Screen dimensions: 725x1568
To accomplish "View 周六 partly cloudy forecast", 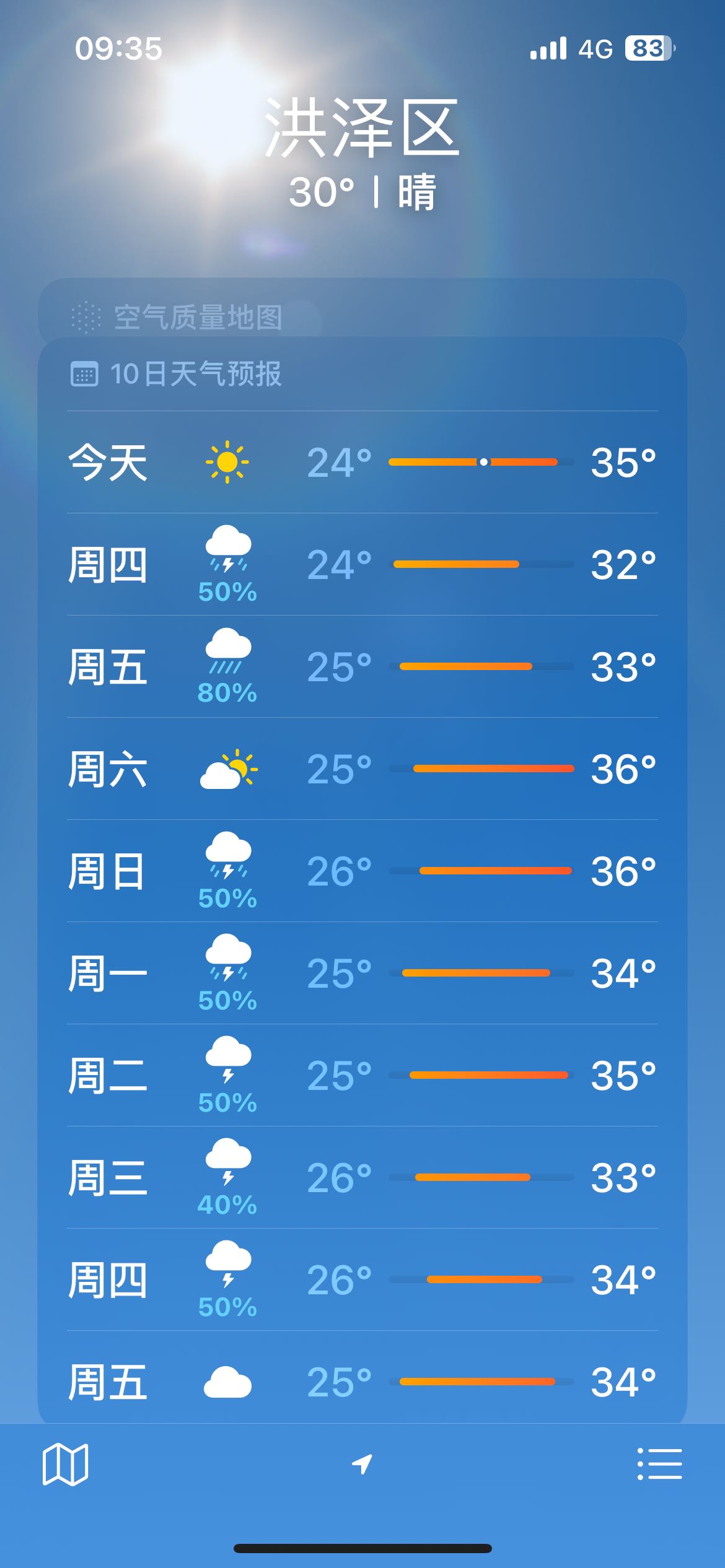I will pos(362,769).
